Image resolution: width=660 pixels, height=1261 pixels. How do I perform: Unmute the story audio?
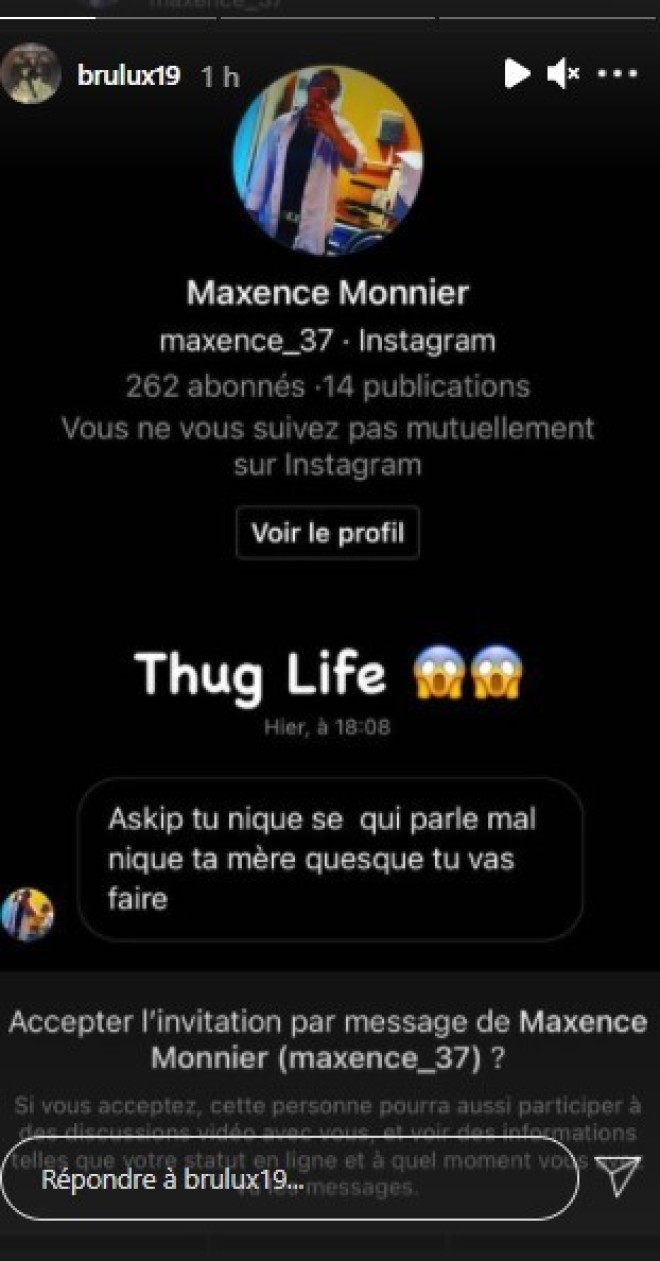[x=563, y=72]
